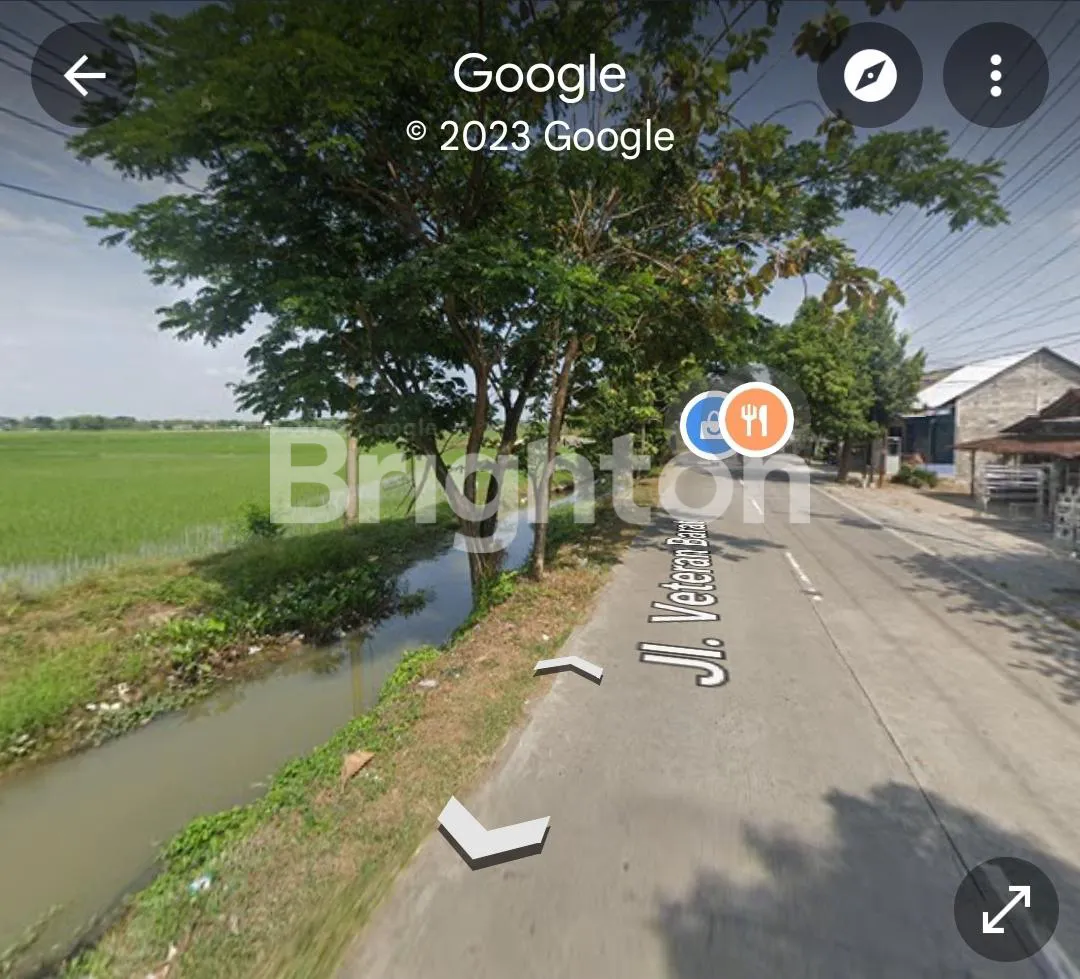Go back from Street View
The height and width of the screenshot is (979, 1080).
pos(84,76)
